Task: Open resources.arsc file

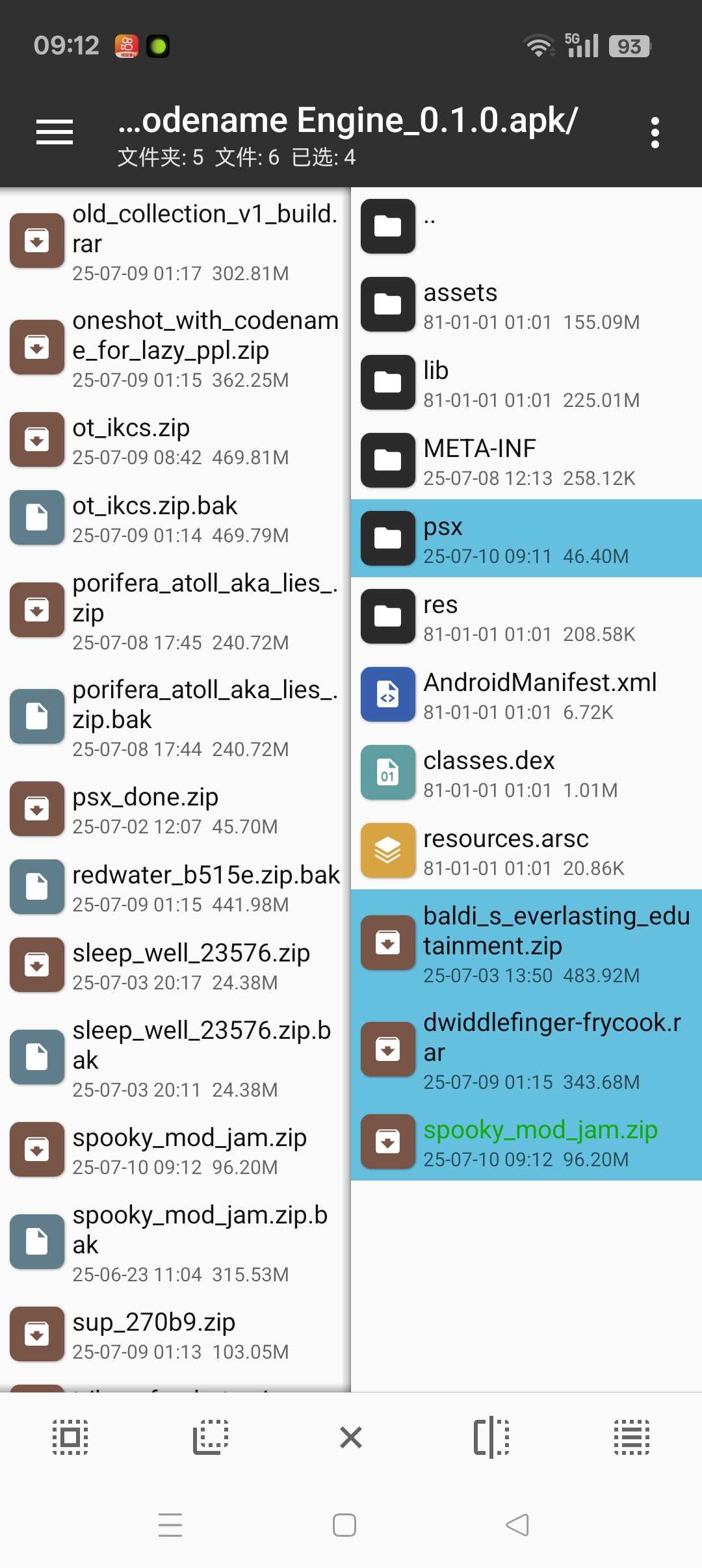Action: click(x=526, y=850)
